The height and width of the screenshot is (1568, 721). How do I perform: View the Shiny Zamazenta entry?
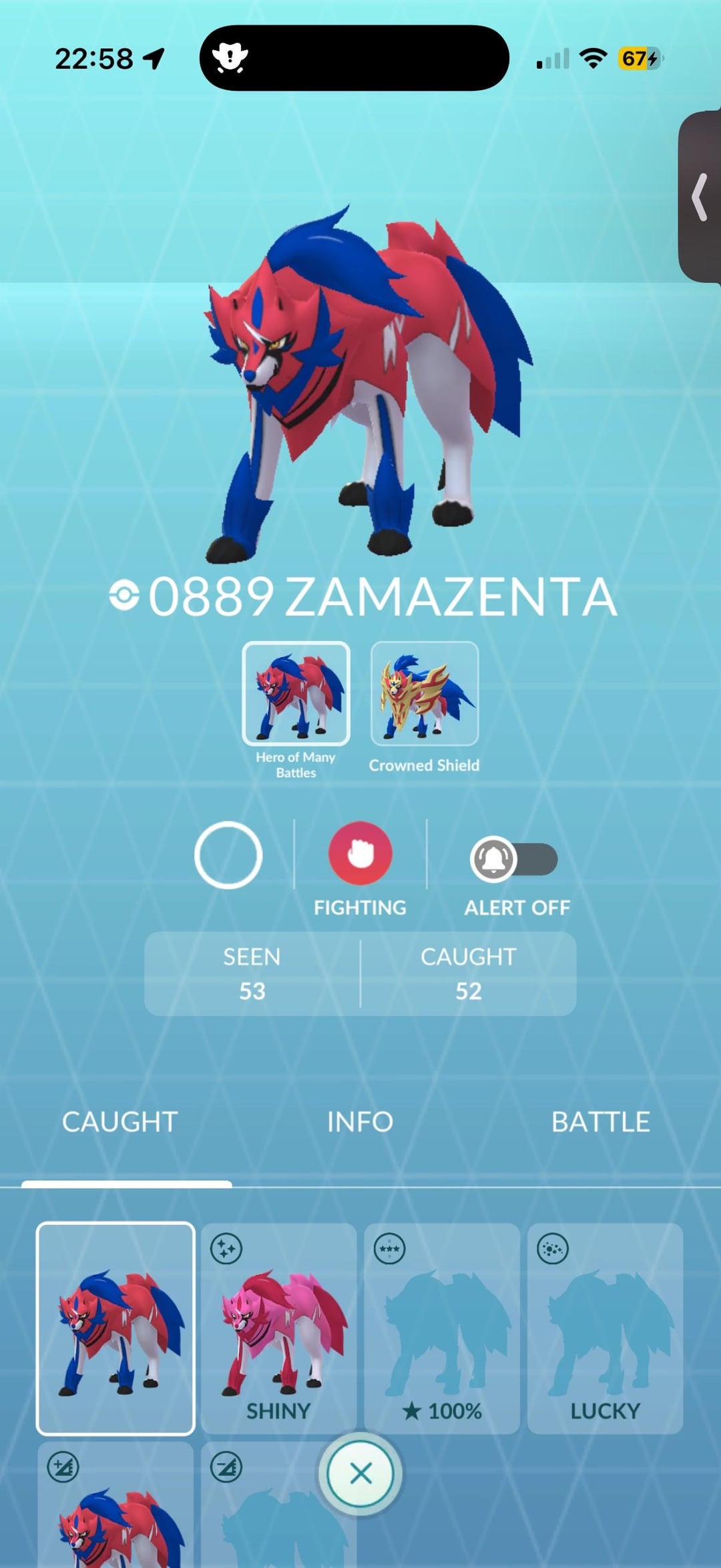coord(278,1328)
